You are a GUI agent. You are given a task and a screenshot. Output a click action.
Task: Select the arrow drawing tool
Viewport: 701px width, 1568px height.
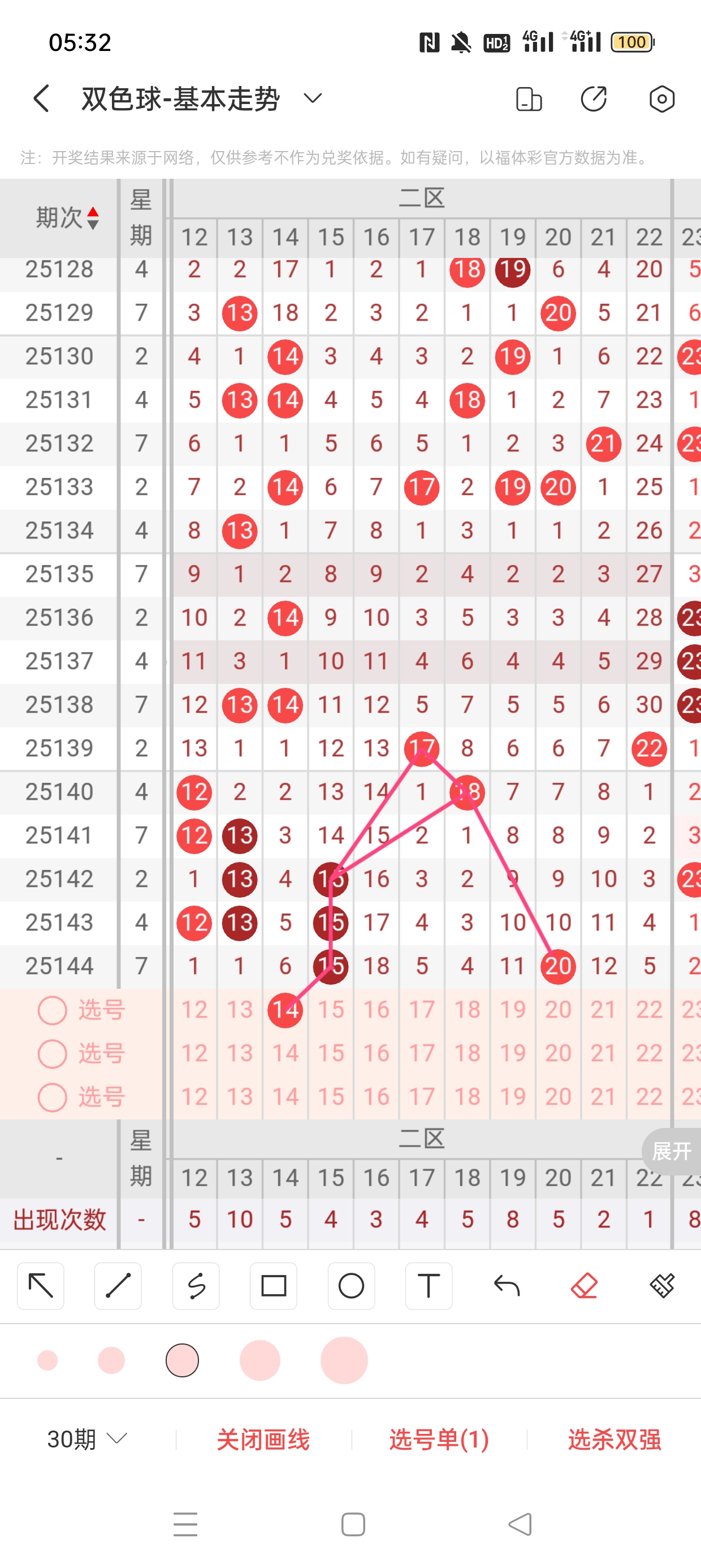[41, 1286]
